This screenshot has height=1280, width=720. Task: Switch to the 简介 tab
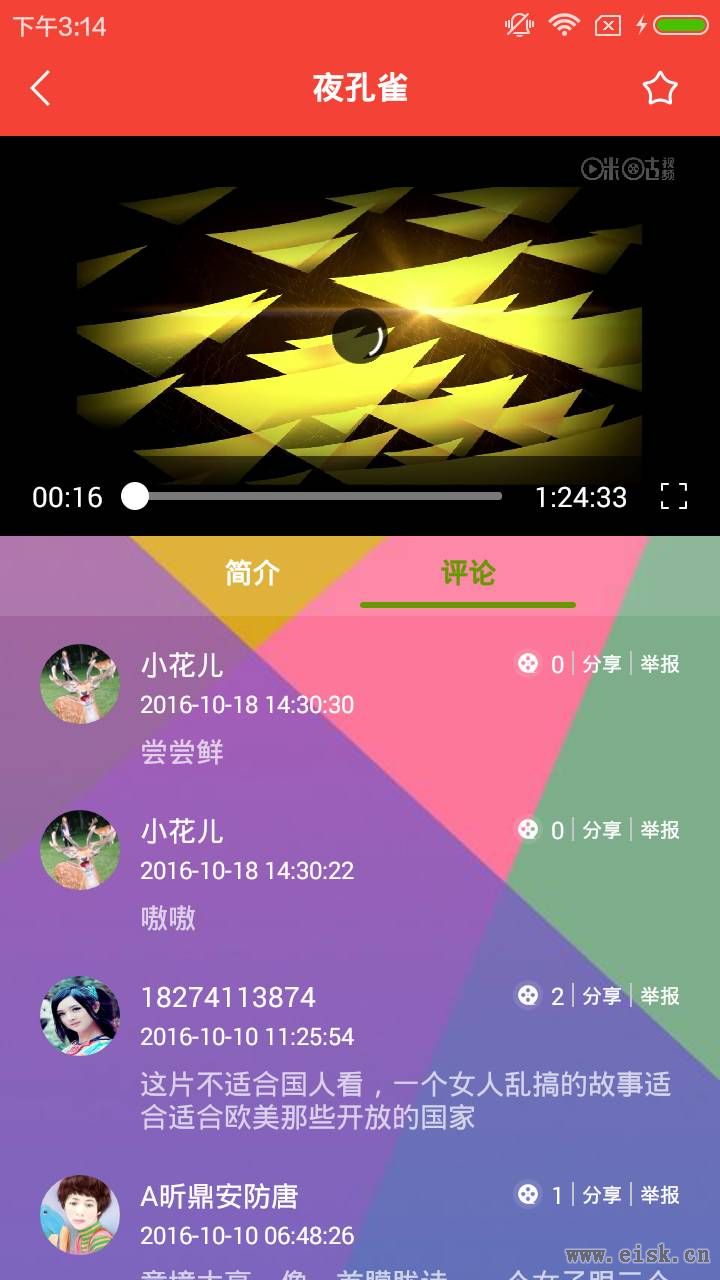pyautogui.click(x=252, y=574)
